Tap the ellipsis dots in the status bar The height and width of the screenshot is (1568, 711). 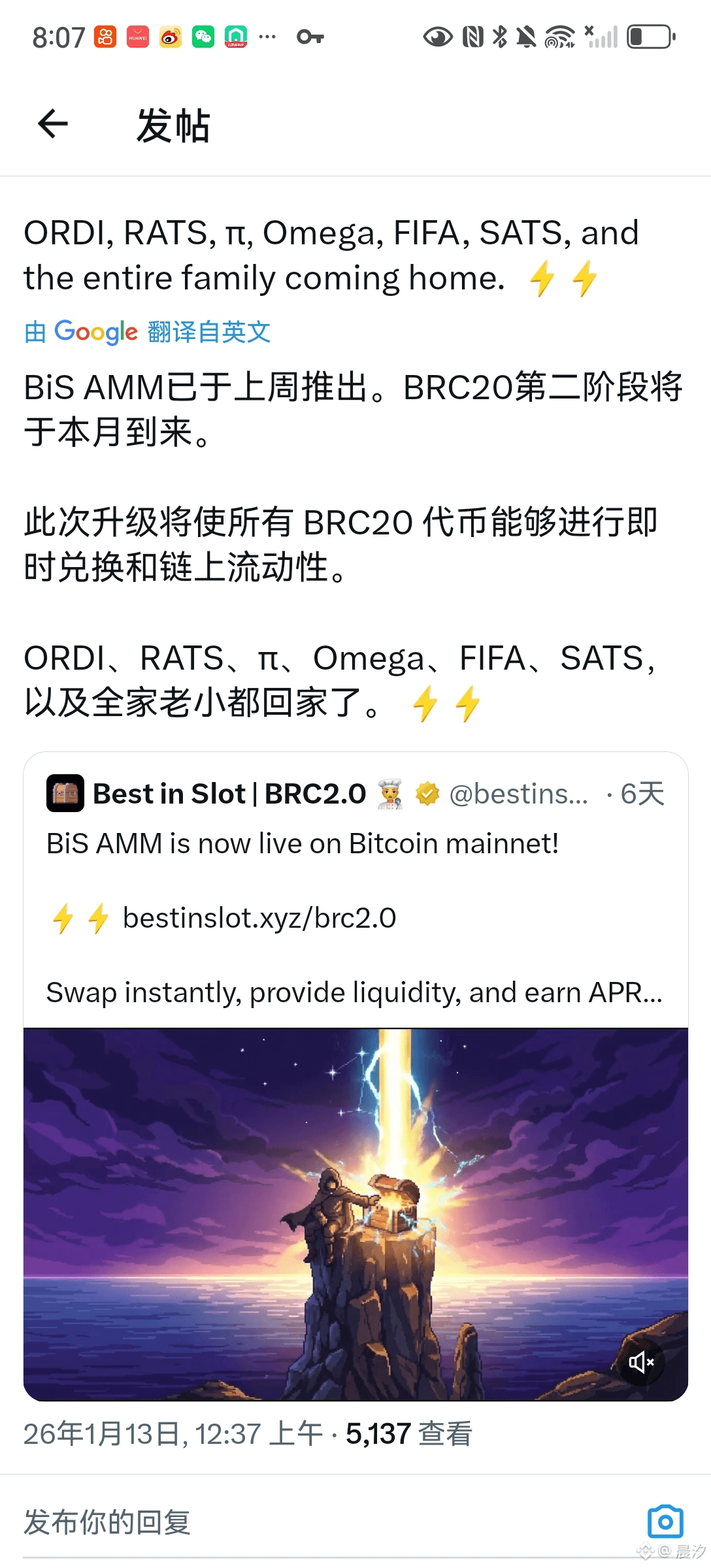pos(267,37)
